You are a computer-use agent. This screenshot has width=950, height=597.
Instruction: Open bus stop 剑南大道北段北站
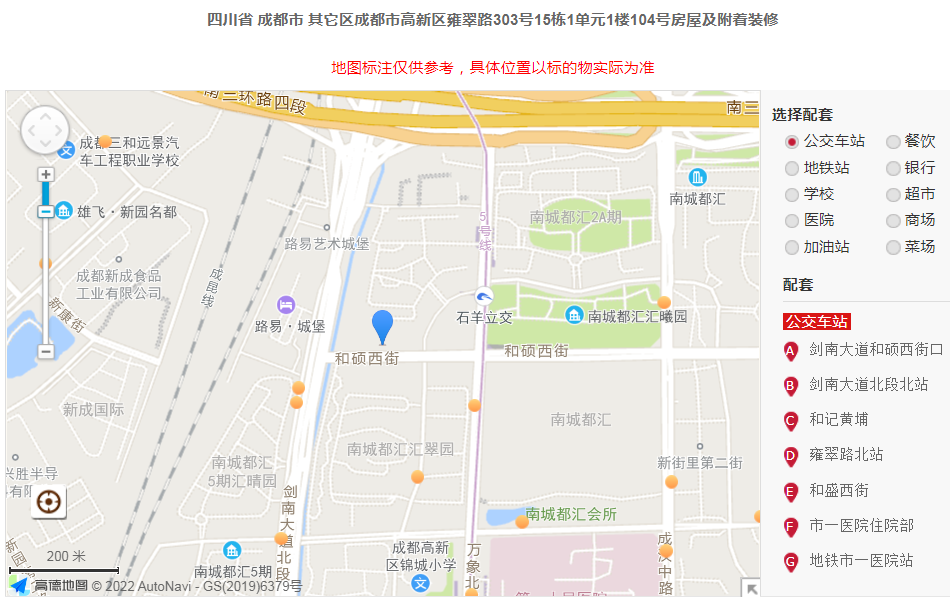[x=868, y=385]
